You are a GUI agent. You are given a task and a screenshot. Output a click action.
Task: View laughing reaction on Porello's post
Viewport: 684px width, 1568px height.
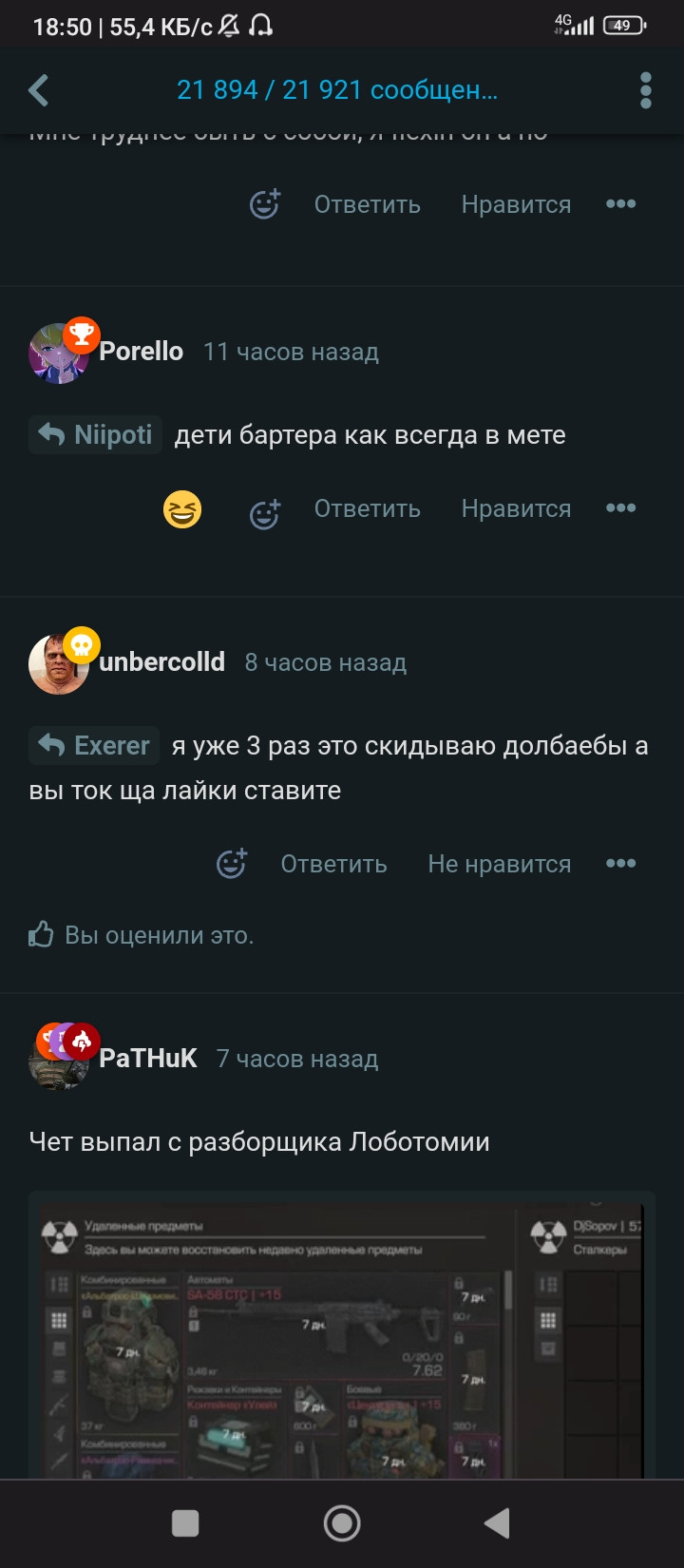point(182,511)
